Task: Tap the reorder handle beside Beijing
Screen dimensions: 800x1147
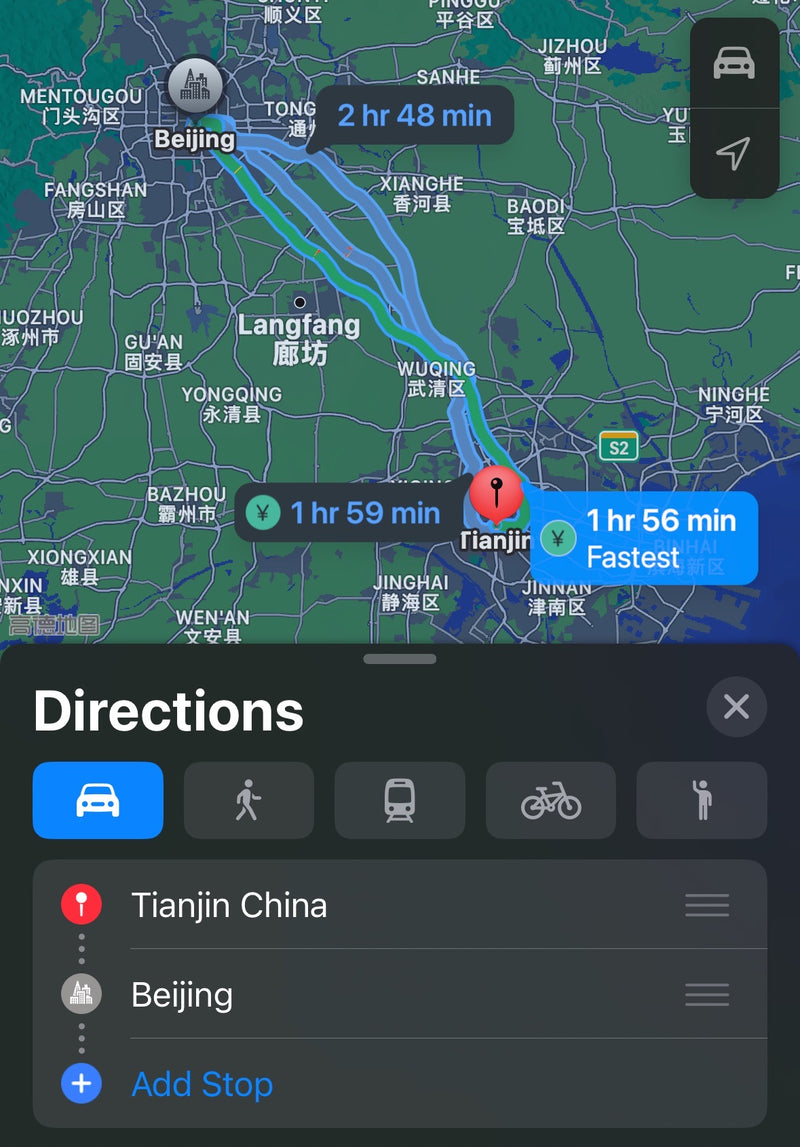Action: tap(707, 994)
